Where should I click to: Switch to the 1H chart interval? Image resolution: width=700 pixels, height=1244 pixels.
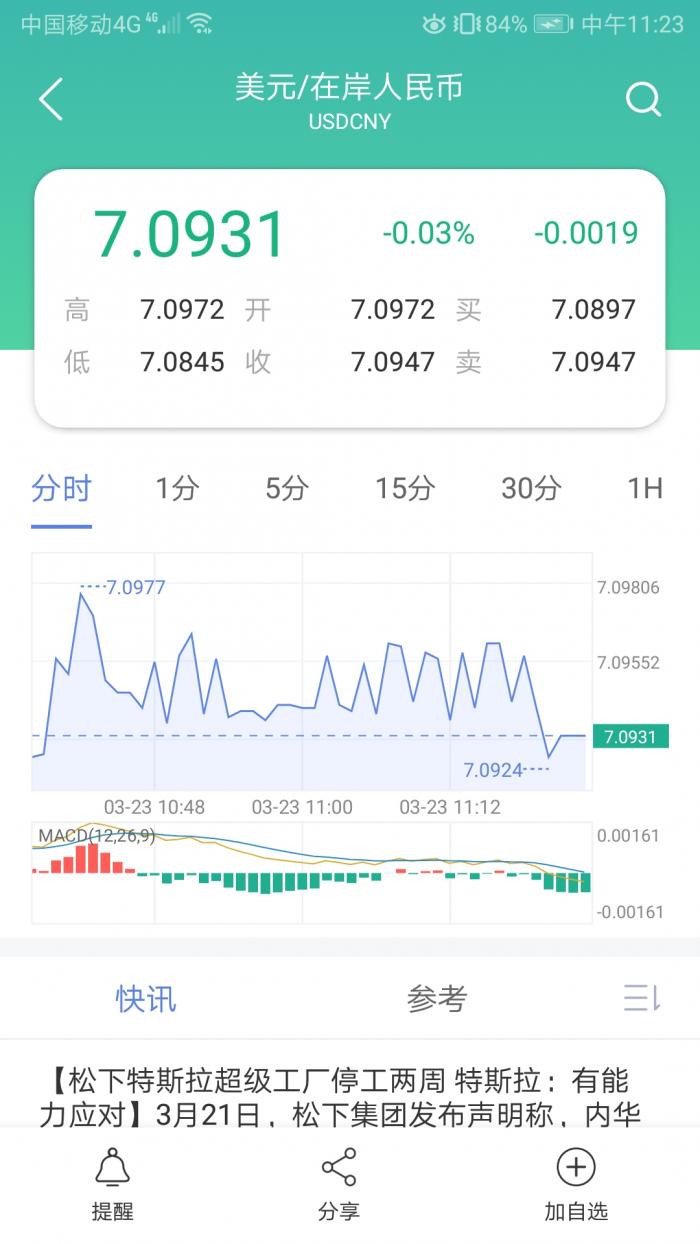645,489
